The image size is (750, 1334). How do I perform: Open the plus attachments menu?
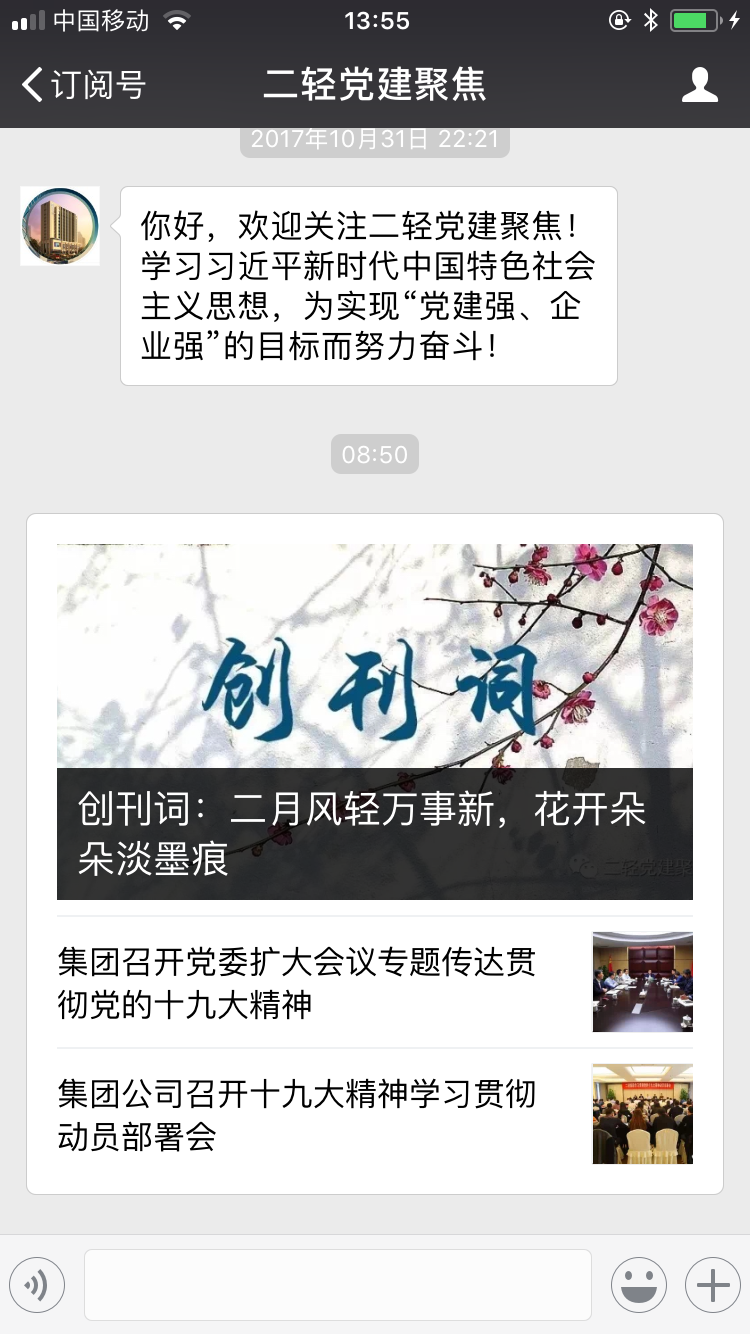tap(712, 1285)
